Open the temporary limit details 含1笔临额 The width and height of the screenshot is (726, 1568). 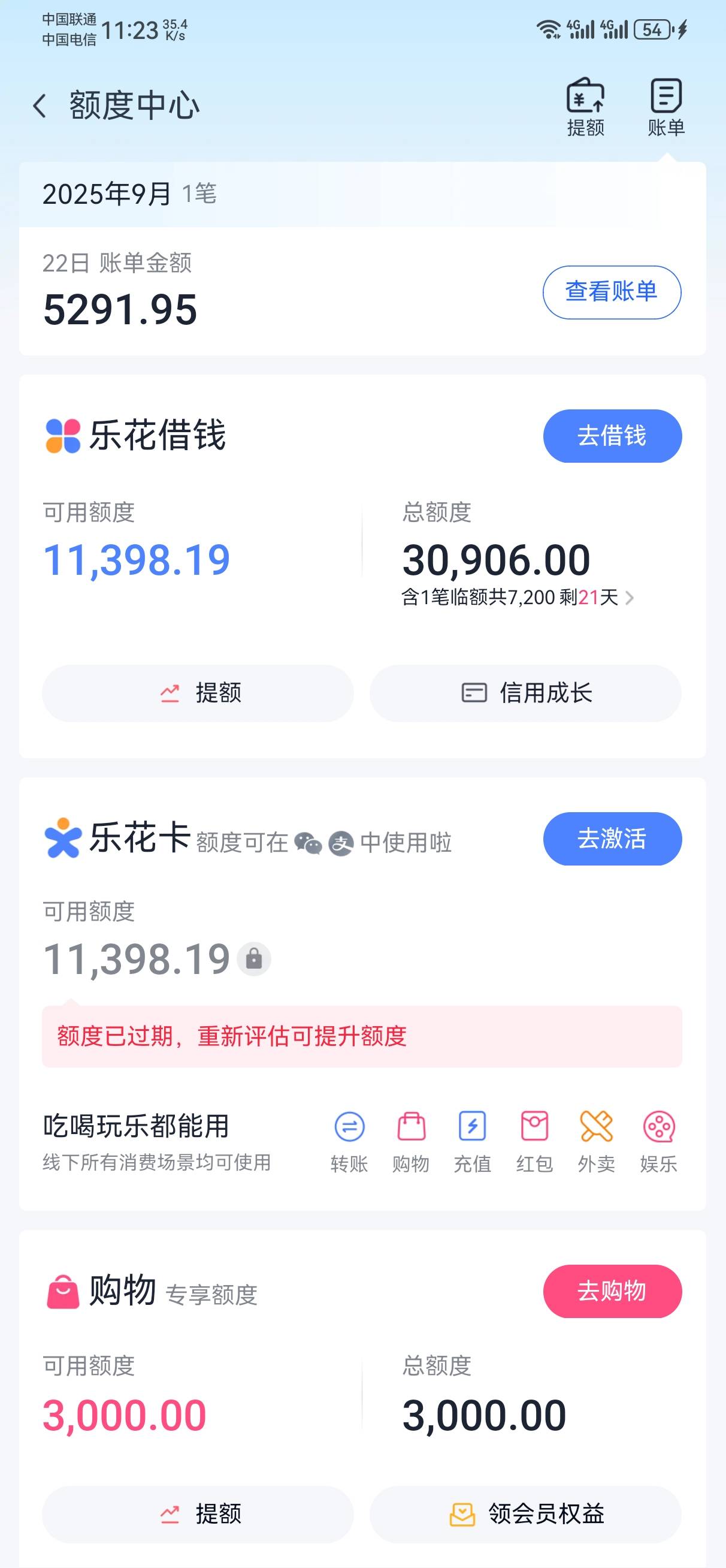pyautogui.click(x=518, y=597)
